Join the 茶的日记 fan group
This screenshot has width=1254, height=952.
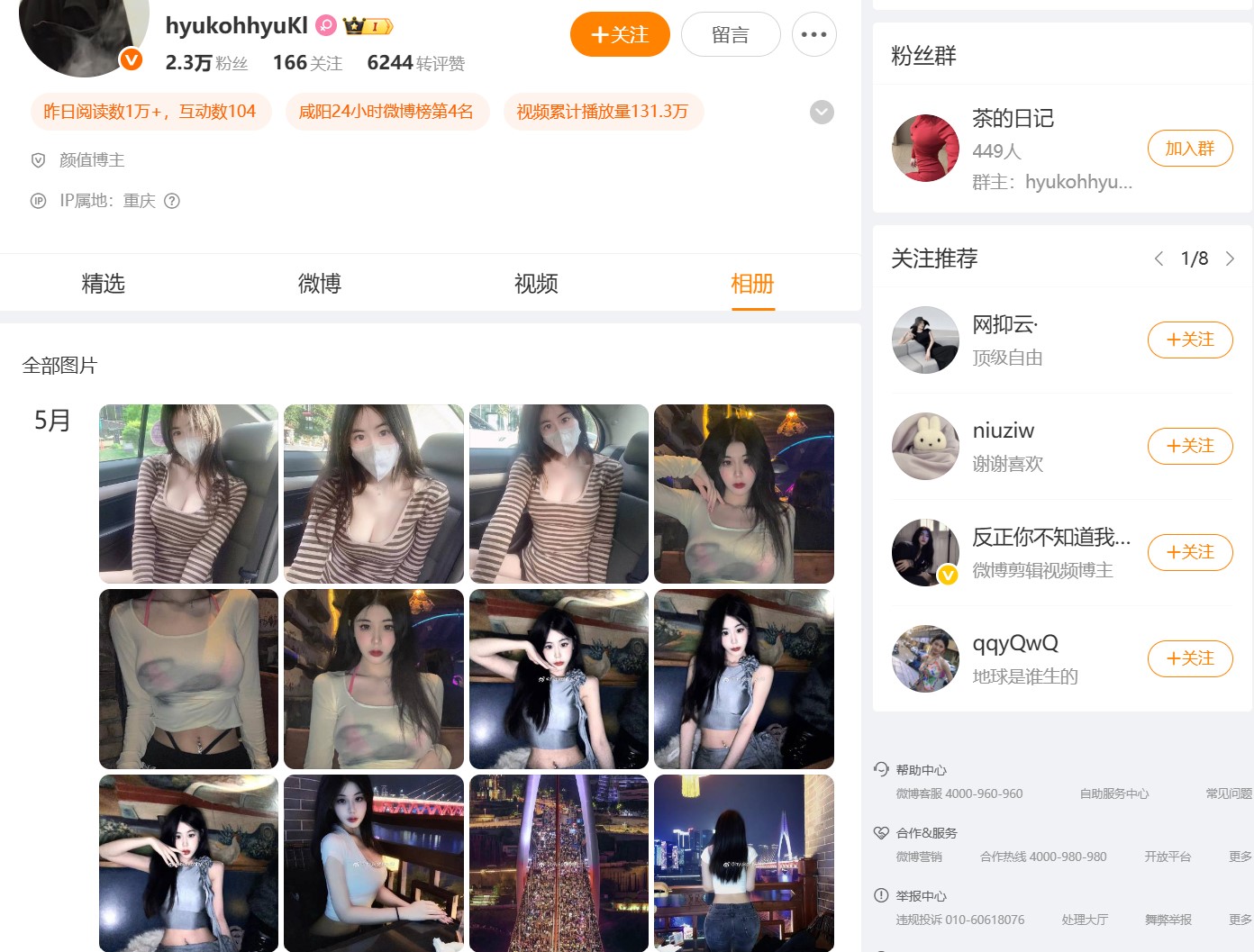coord(1189,149)
